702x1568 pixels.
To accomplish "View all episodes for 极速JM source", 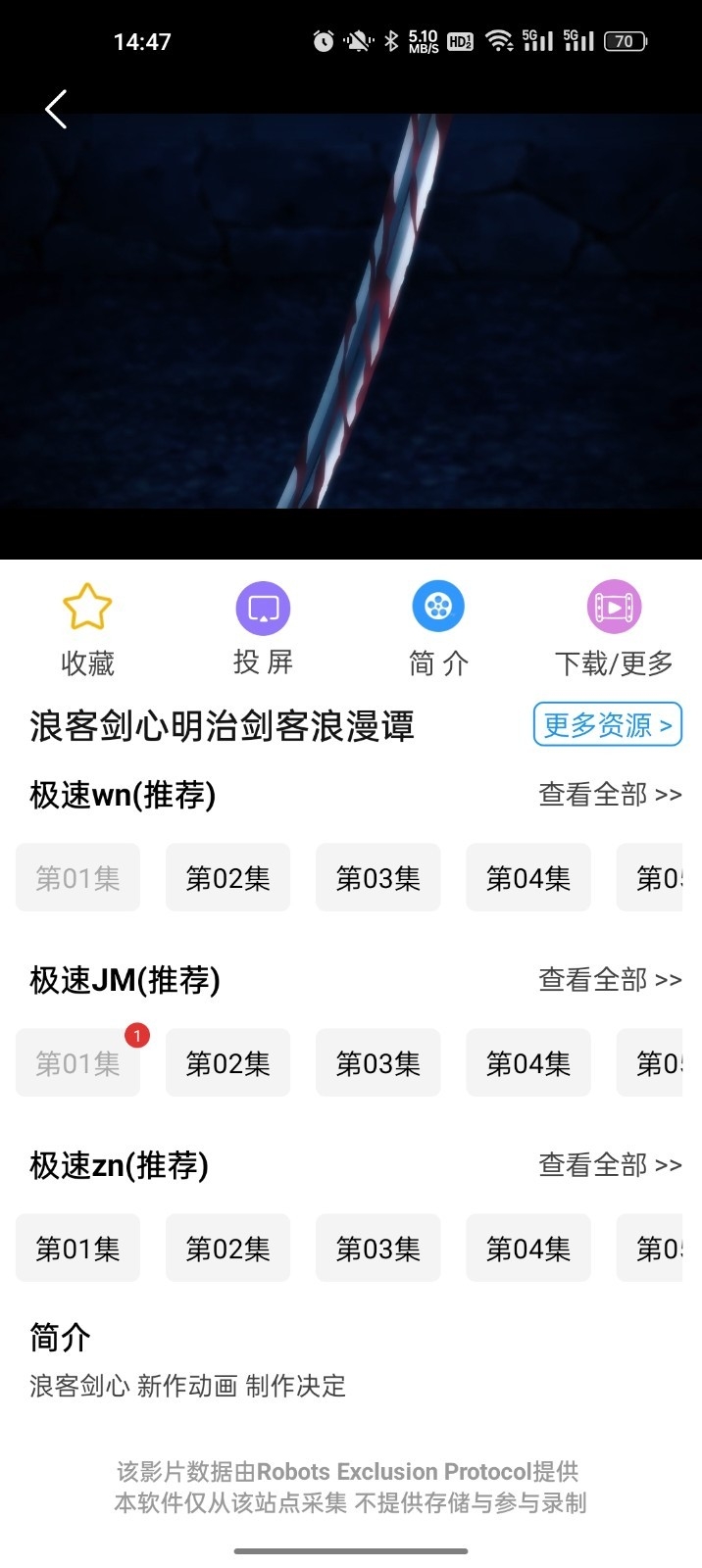I will 610,979.
